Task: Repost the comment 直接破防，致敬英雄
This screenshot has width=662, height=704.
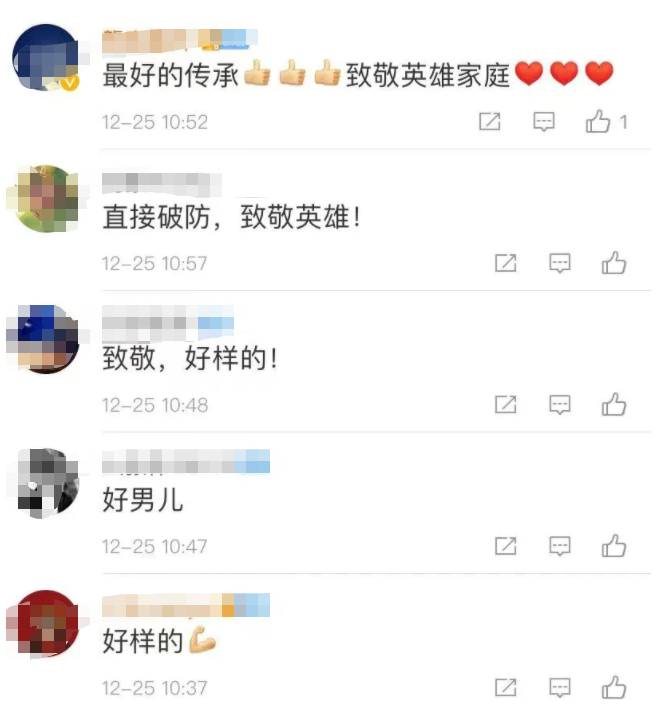Action: [506, 263]
